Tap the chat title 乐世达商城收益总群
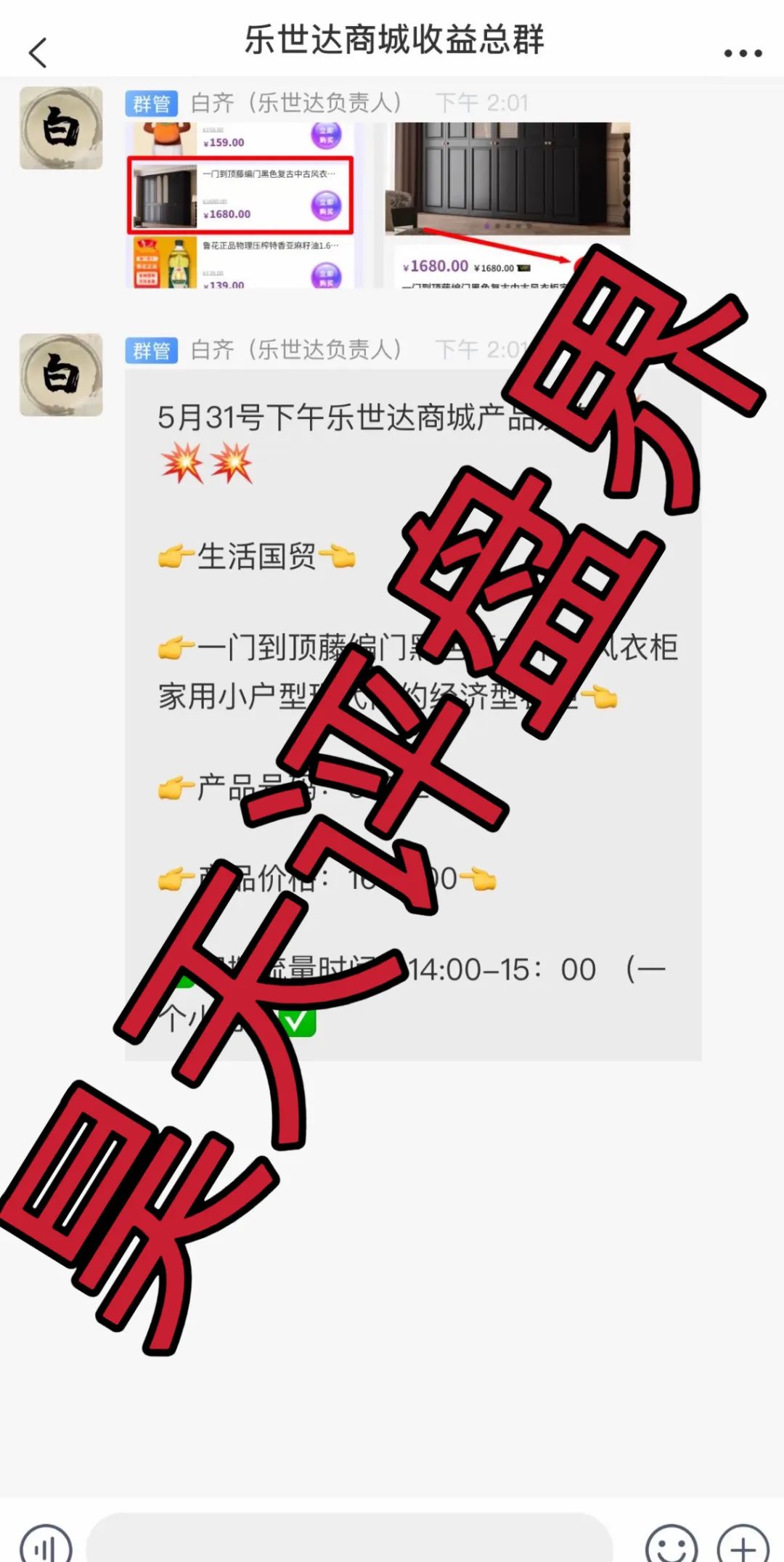The height and width of the screenshot is (1562, 784). point(392,42)
